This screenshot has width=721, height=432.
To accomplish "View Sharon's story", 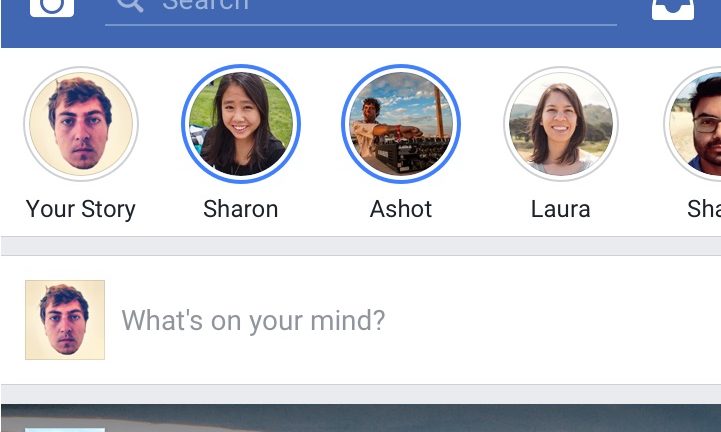I will [241, 125].
